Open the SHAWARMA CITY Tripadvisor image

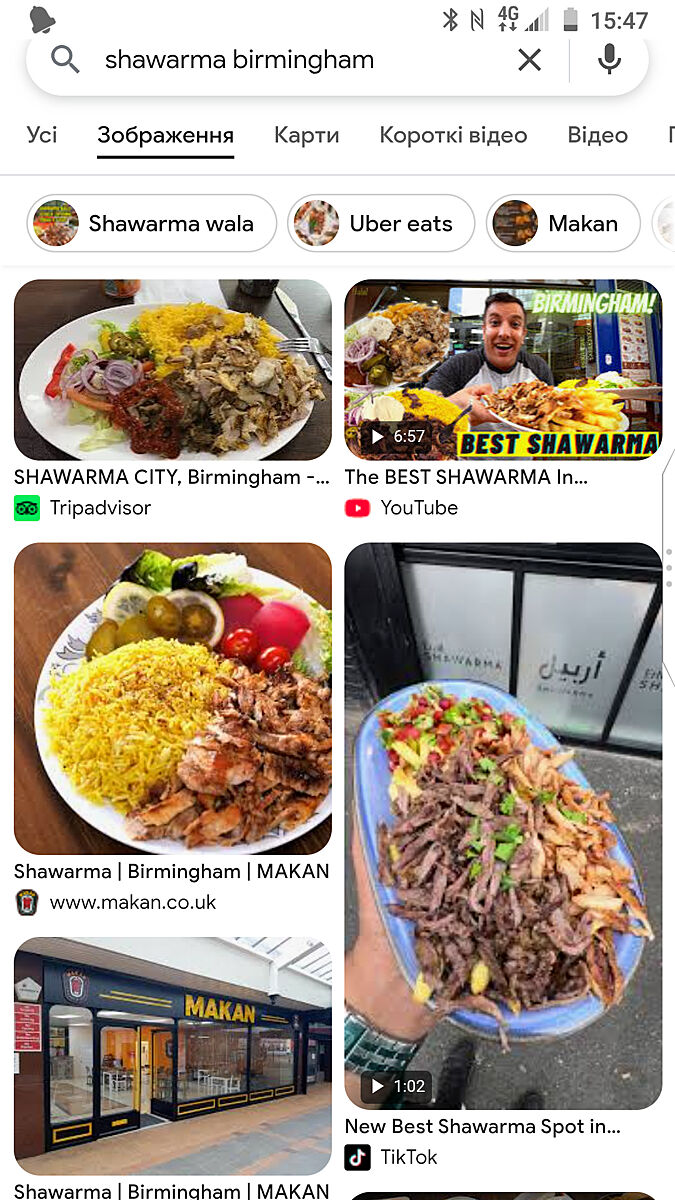coord(173,370)
